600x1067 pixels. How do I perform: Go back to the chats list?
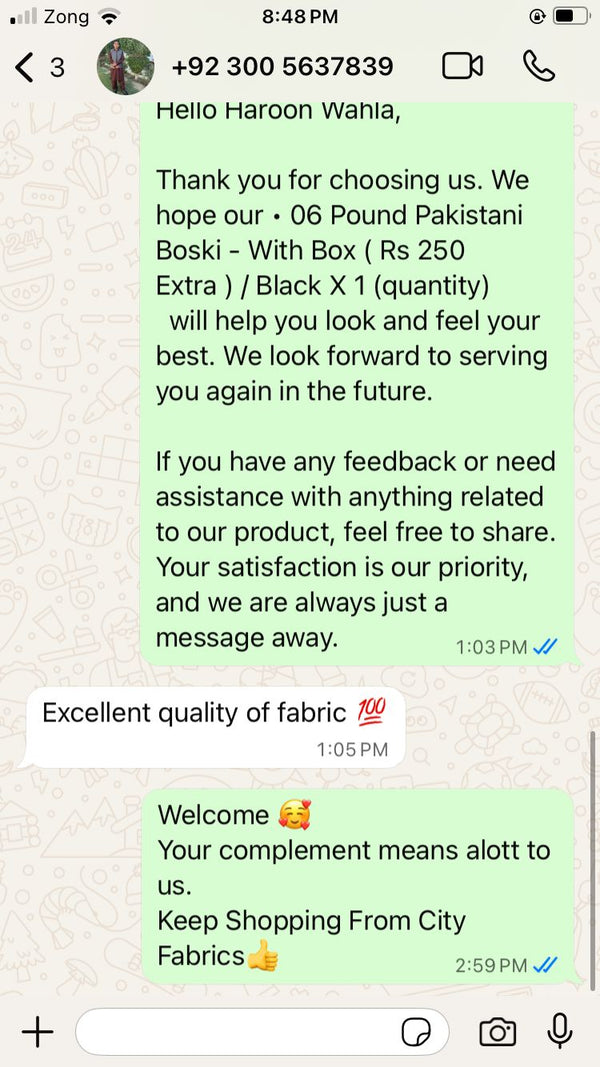[38, 67]
